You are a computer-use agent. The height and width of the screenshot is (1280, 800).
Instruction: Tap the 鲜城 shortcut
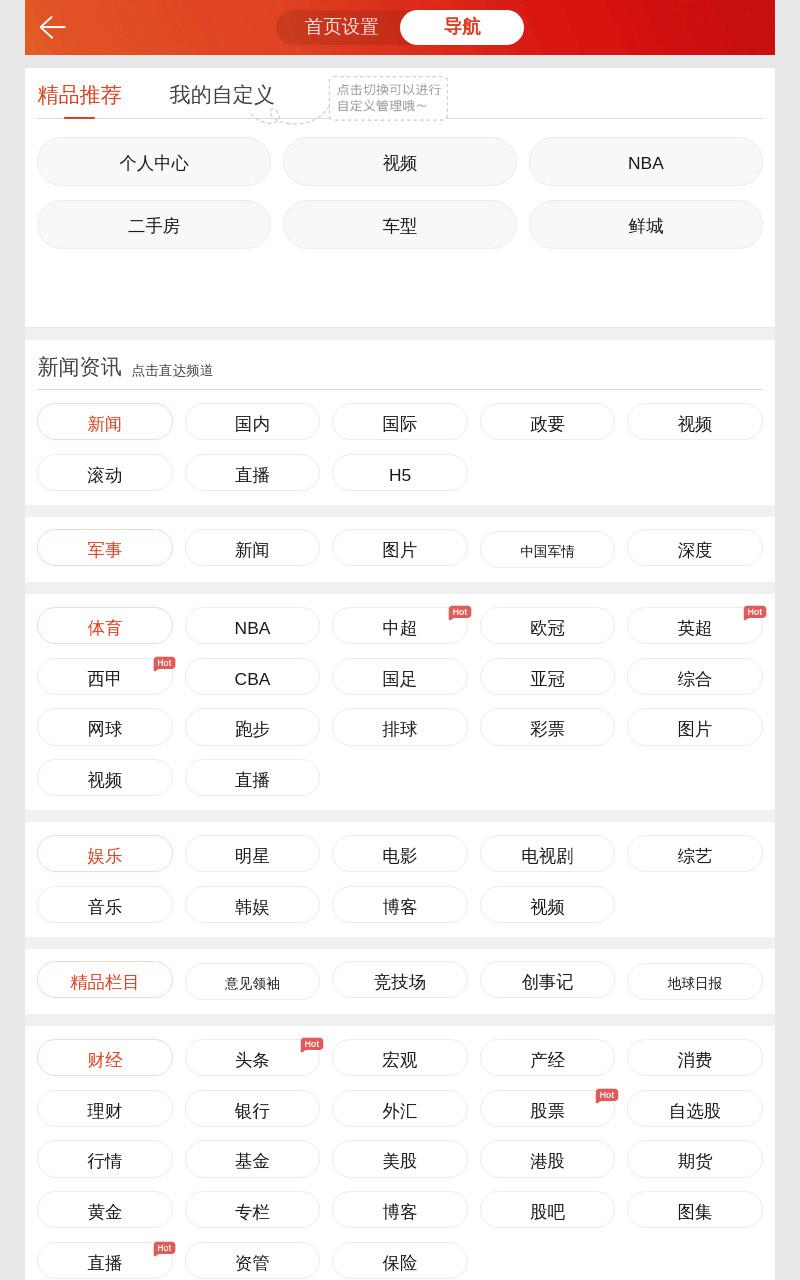646,225
